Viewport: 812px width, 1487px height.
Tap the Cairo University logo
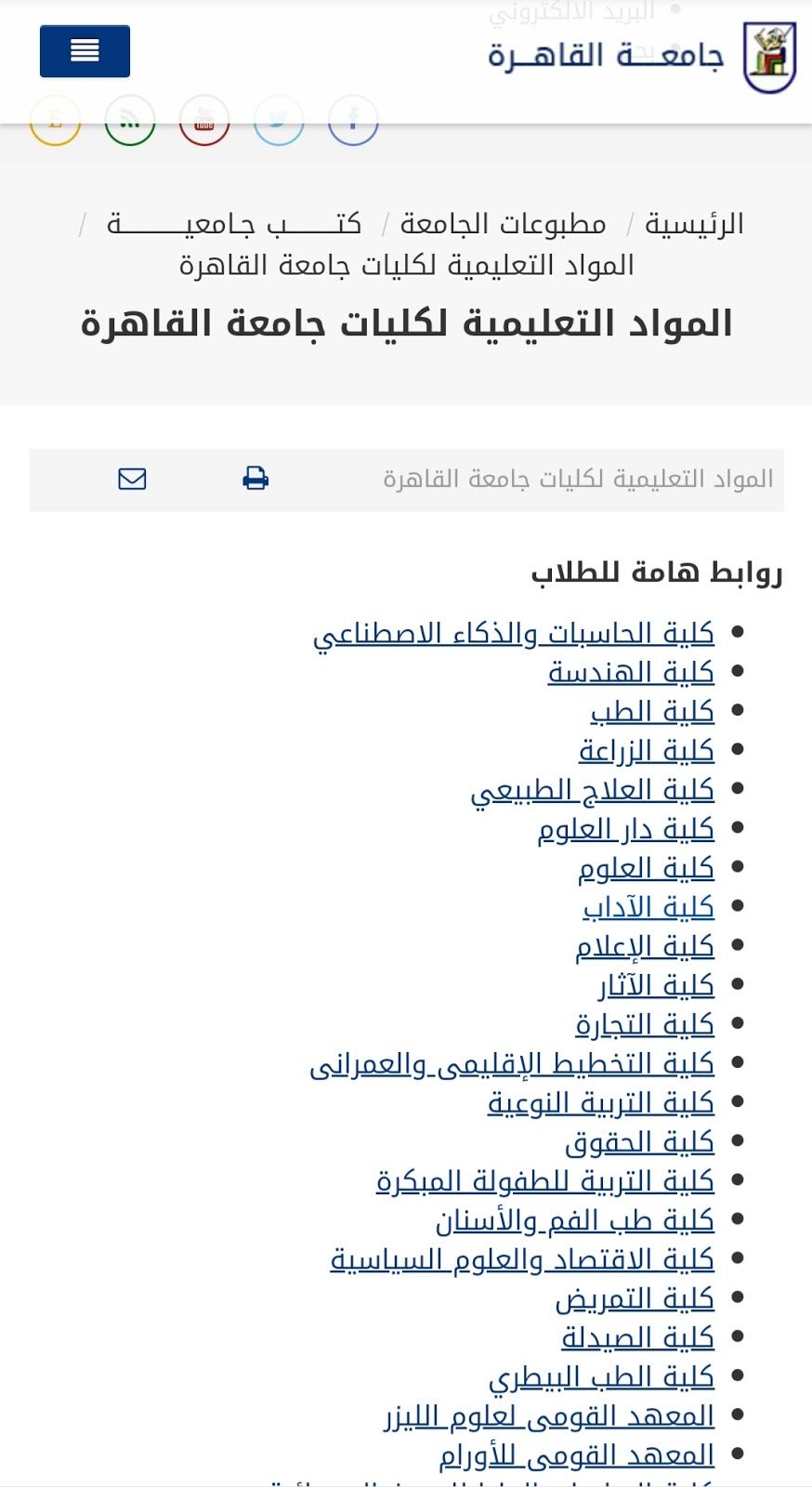coord(769,58)
